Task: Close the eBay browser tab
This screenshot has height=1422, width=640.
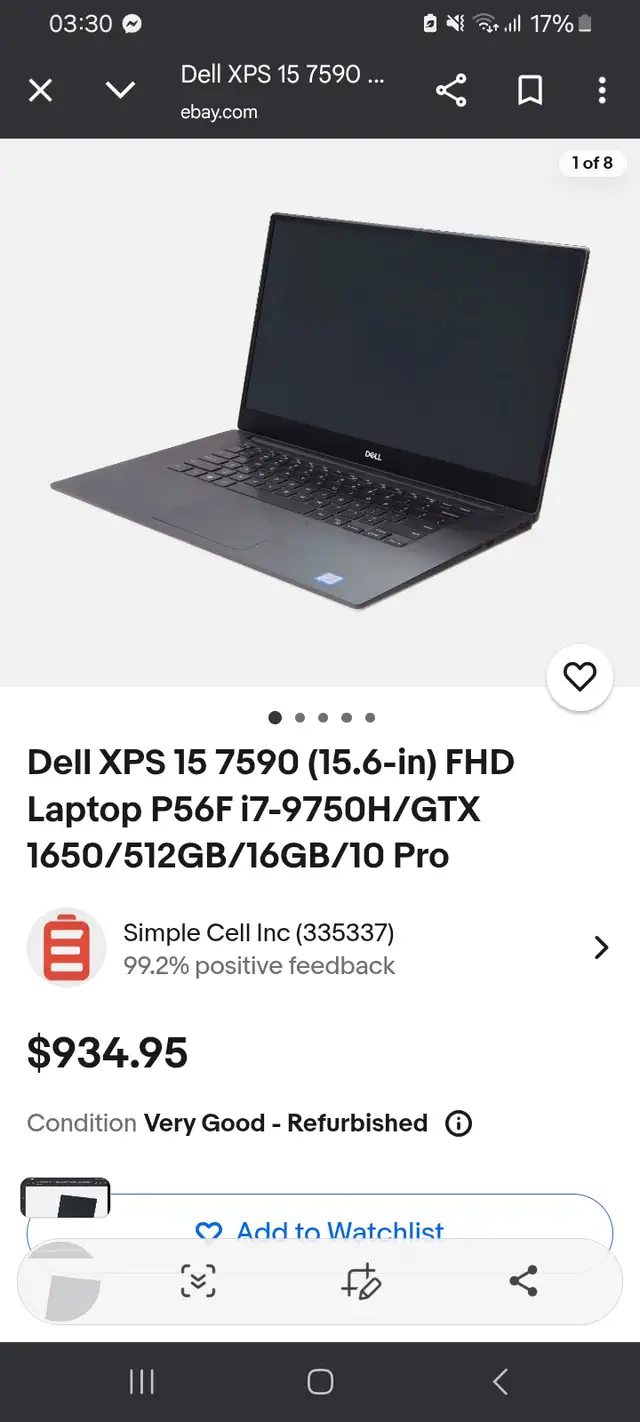Action: pyautogui.click(x=40, y=91)
